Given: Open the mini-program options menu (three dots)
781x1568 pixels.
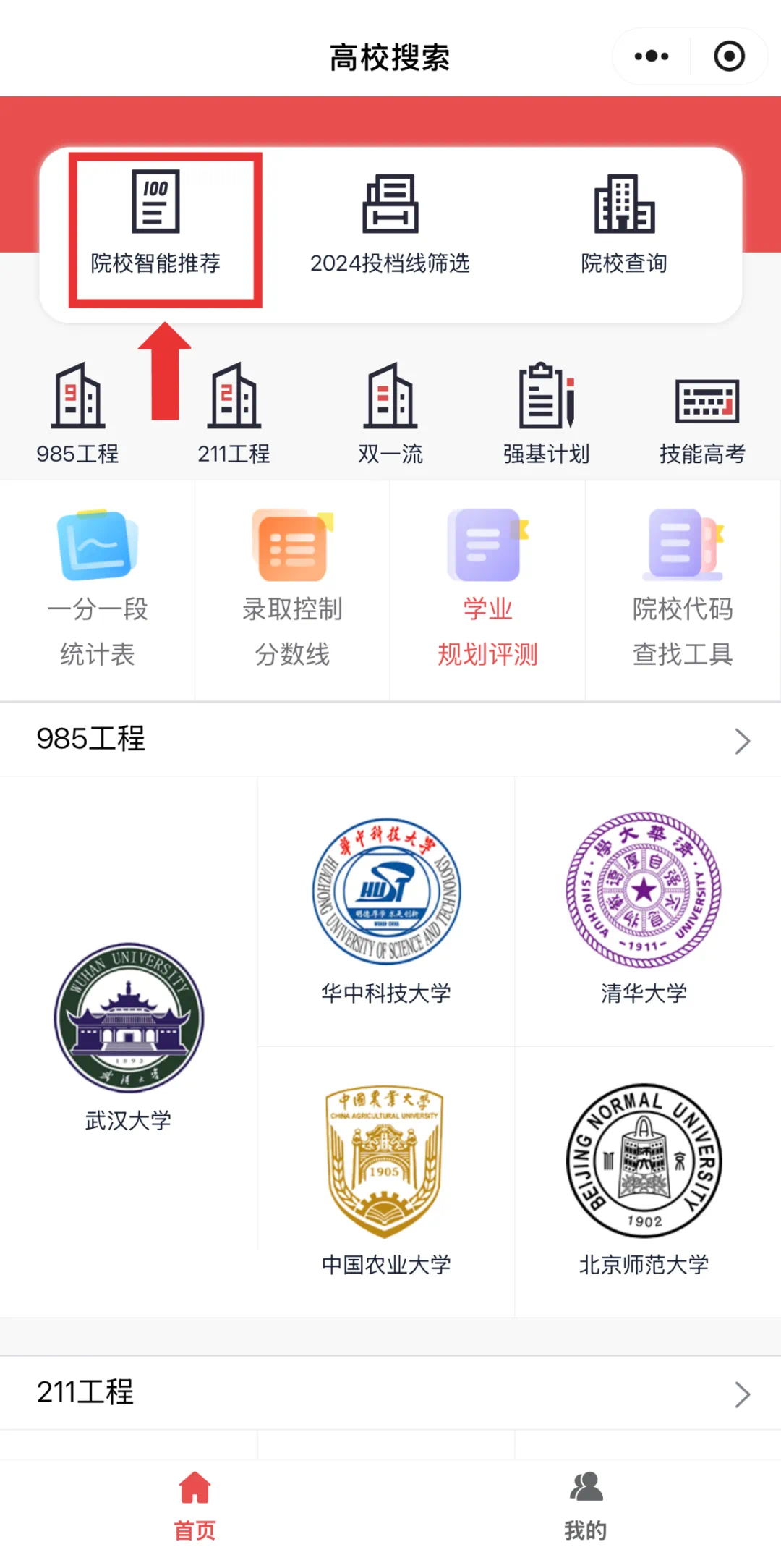Looking at the screenshot, I should coord(649,55).
